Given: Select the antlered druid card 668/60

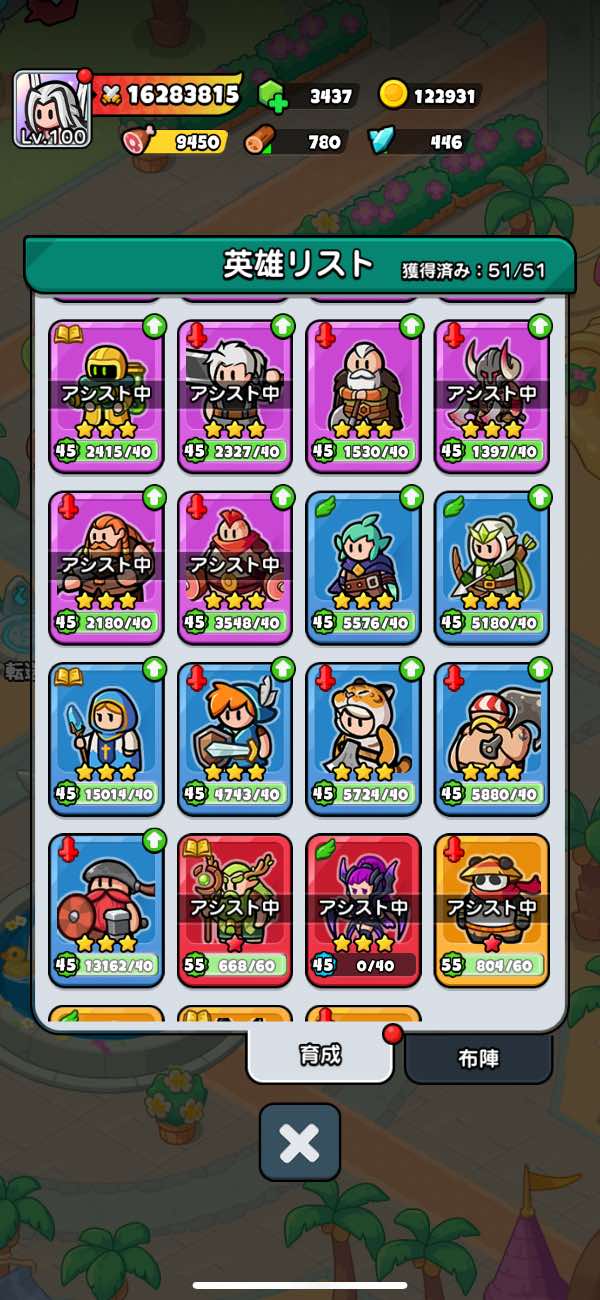Looking at the screenshot, I should point(235,909).
